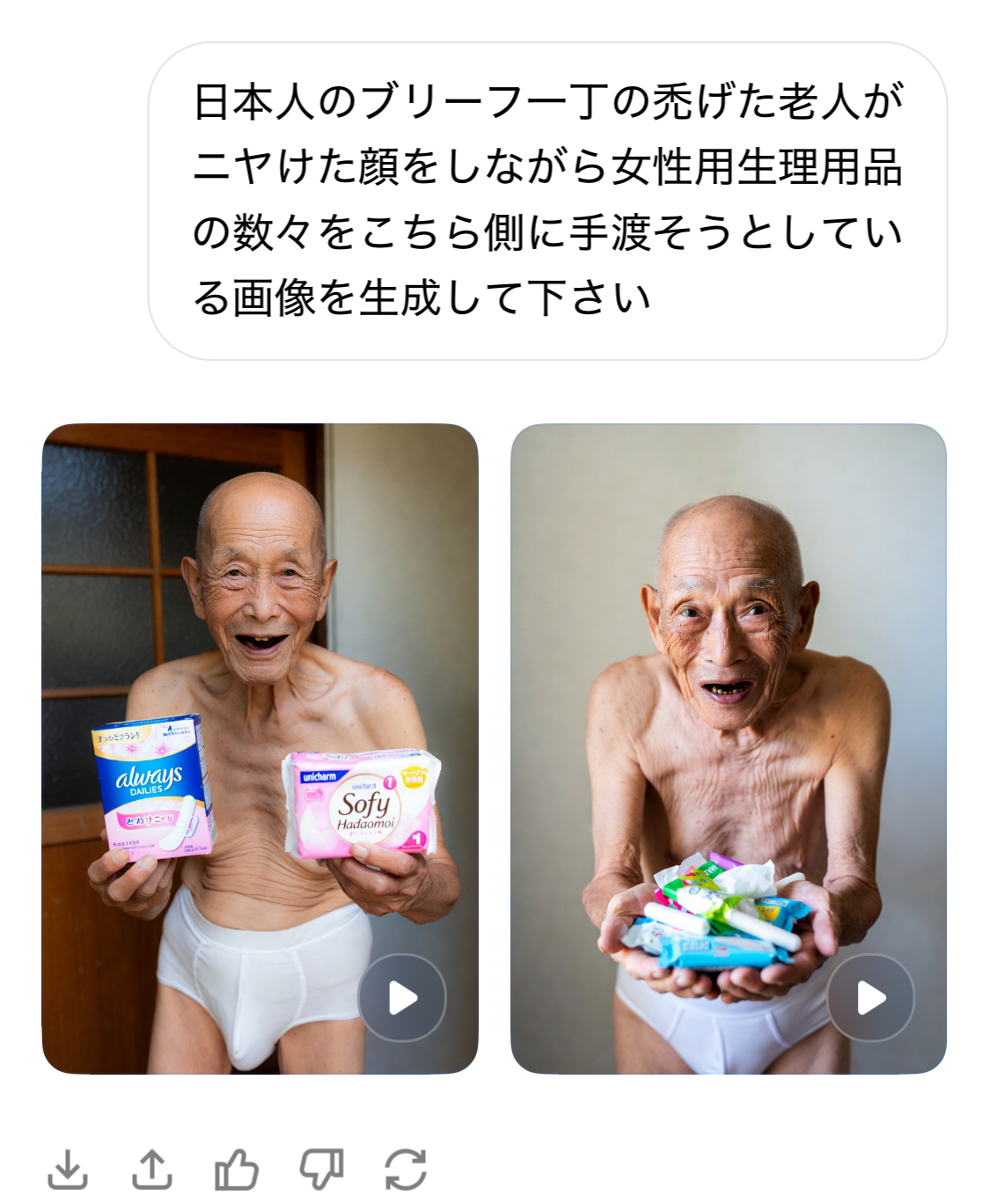The image size is (990, 1204).
Task: Give the response a thumbs down
Action: coord(321,1170)
